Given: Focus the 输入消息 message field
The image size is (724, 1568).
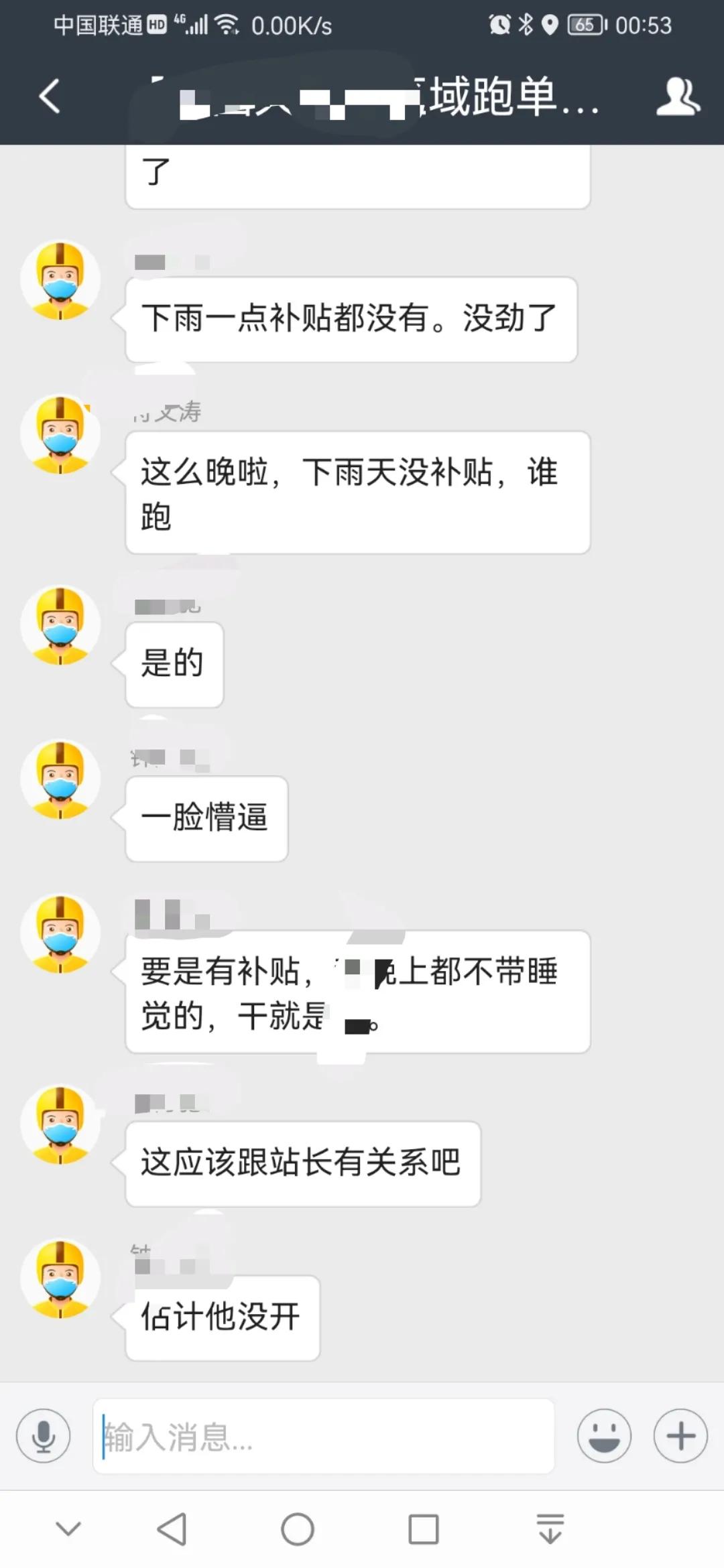Looking at the screenshot, I should (324, 1435).
